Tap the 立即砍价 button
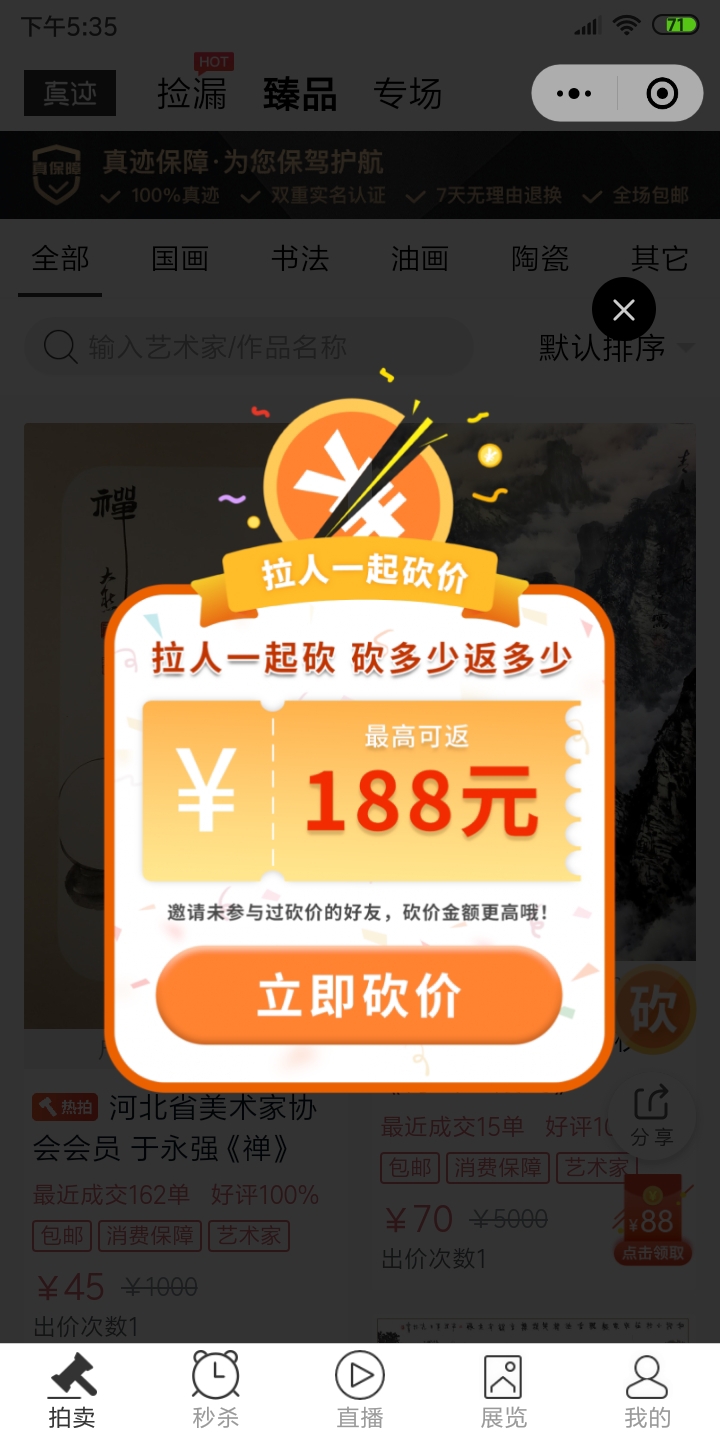 (x=359, y=996)
